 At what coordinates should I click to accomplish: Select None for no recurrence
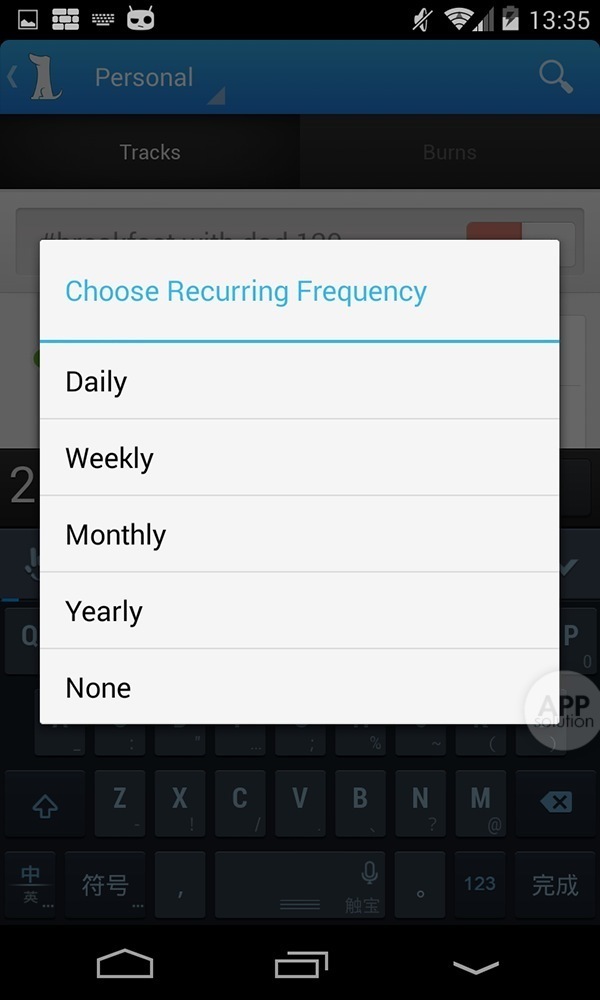pos(298,687)
